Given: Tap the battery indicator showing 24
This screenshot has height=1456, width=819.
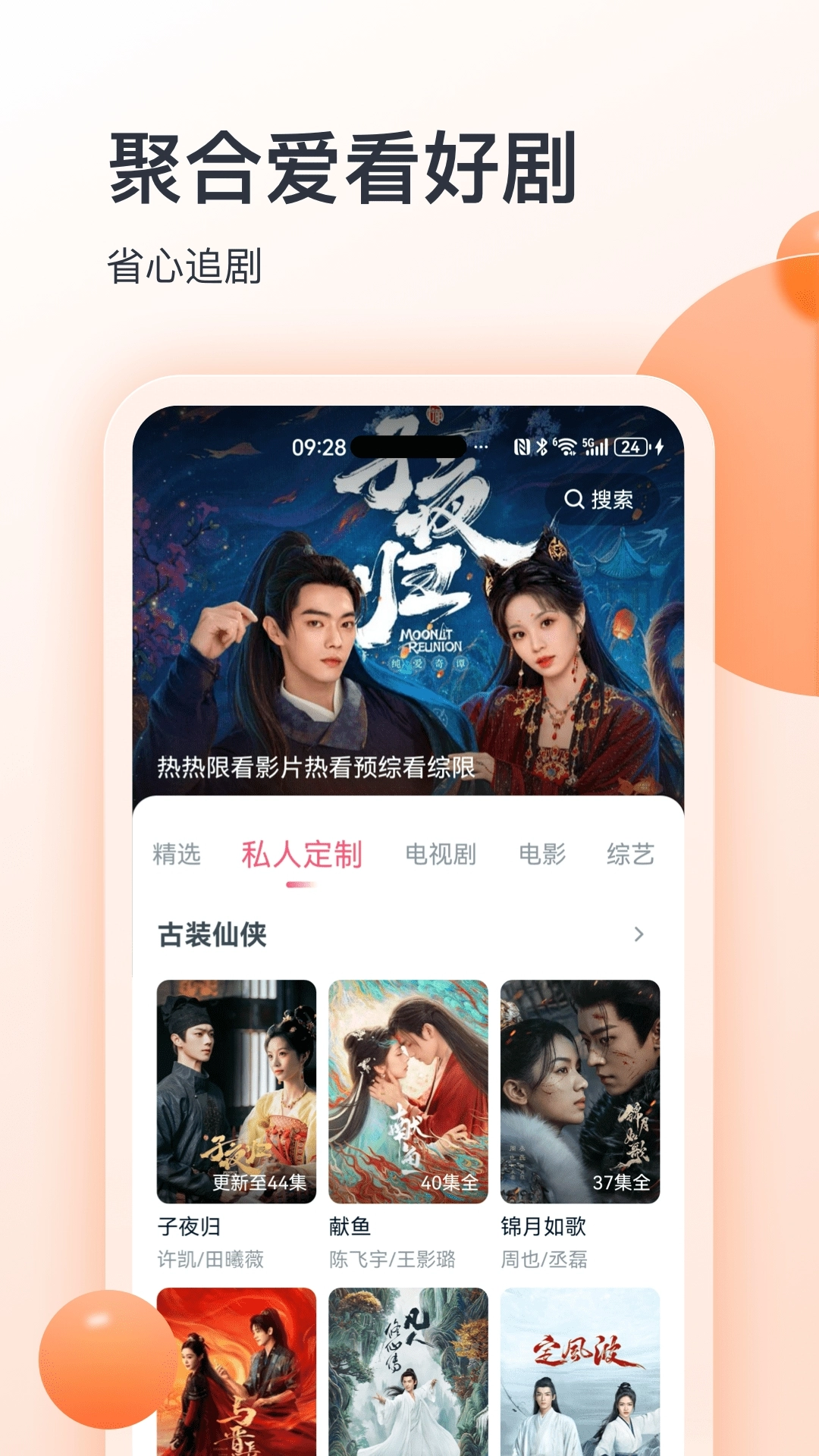Looking at the screenshot, I should point(630,447).
